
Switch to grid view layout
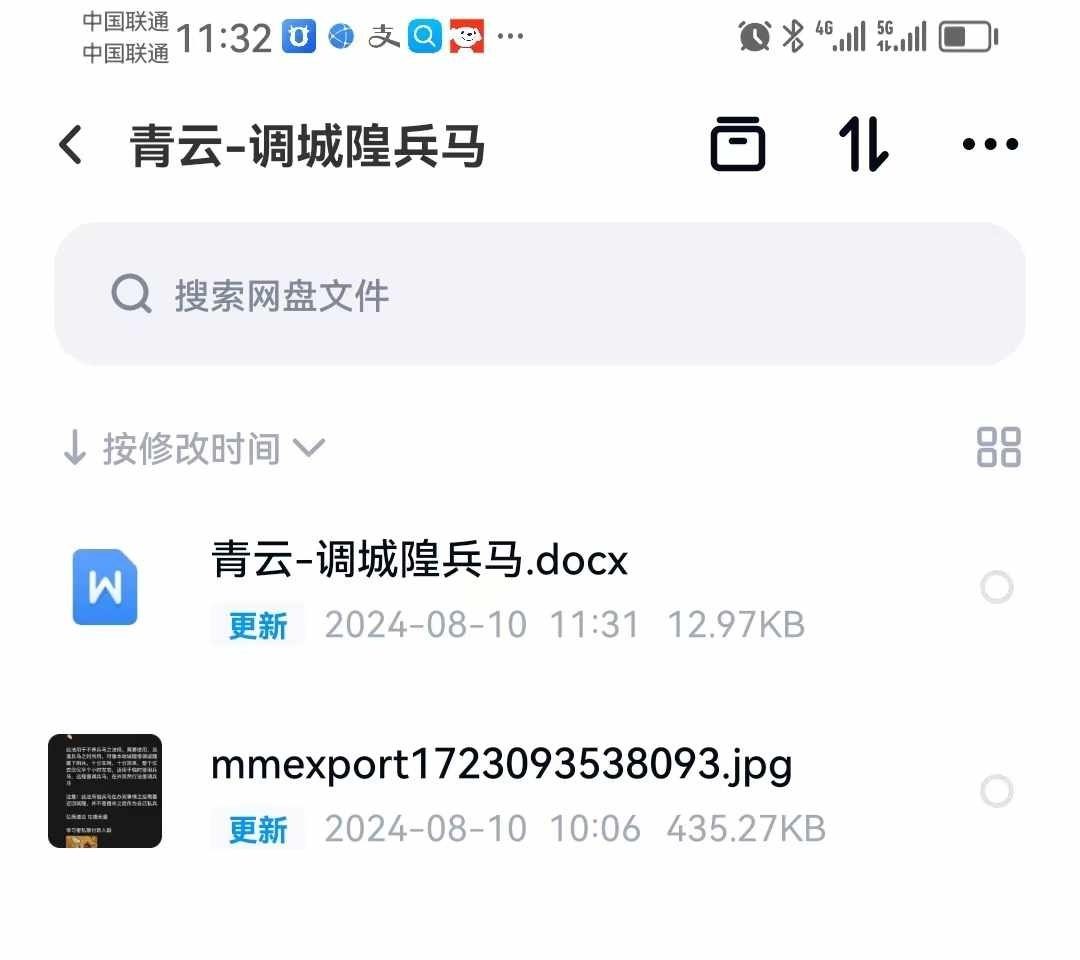pyautogui.click(x=998, y=447)
